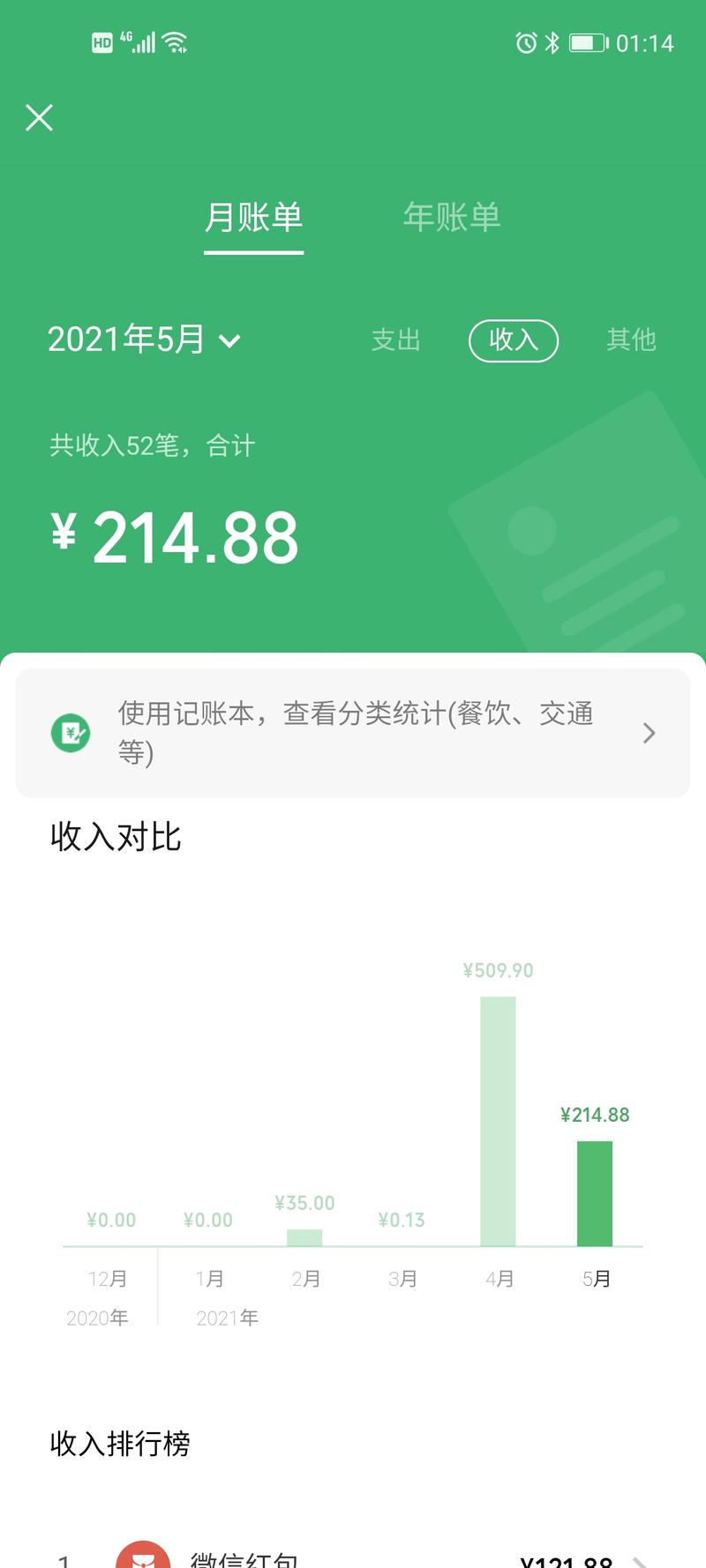Switch to the 年账单 tab
The width and height of the screenshot is (706, 1568).
click(452, 218)
